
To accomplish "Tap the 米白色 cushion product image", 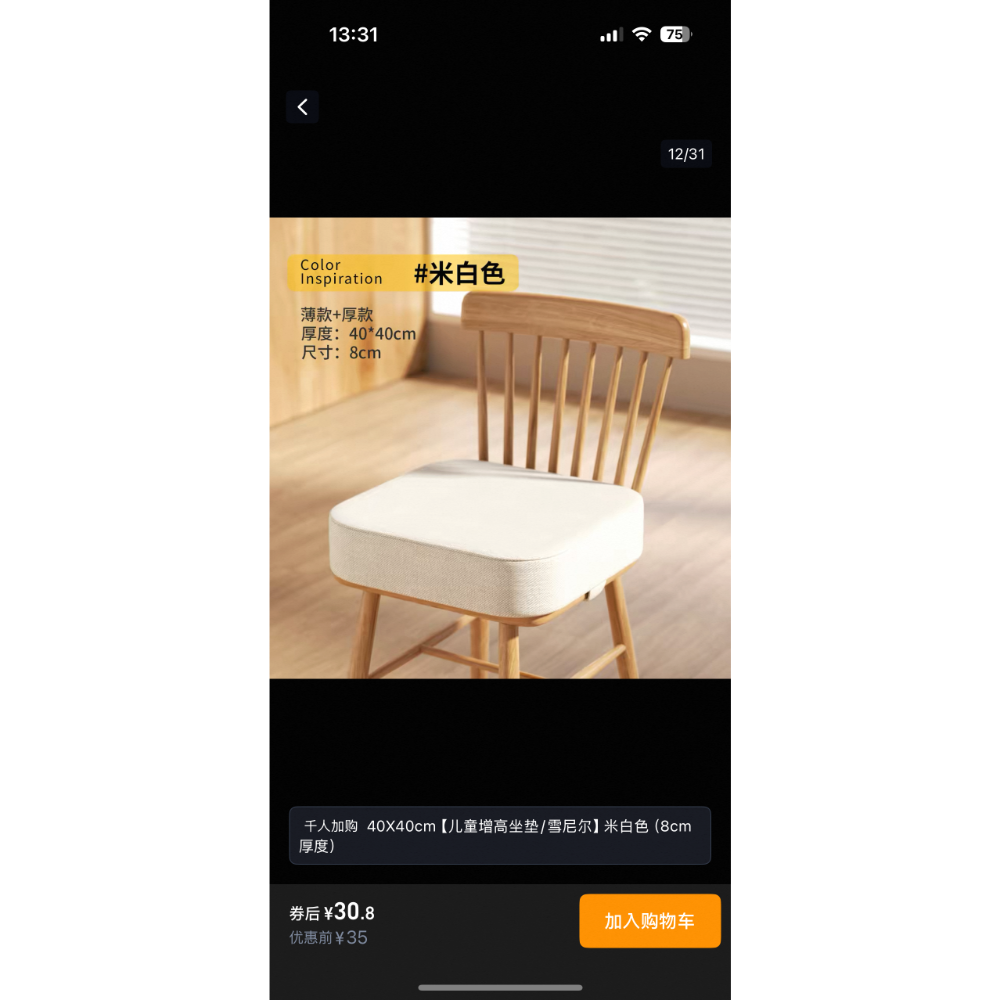I will pyautogui.click(x=500, y=448).
